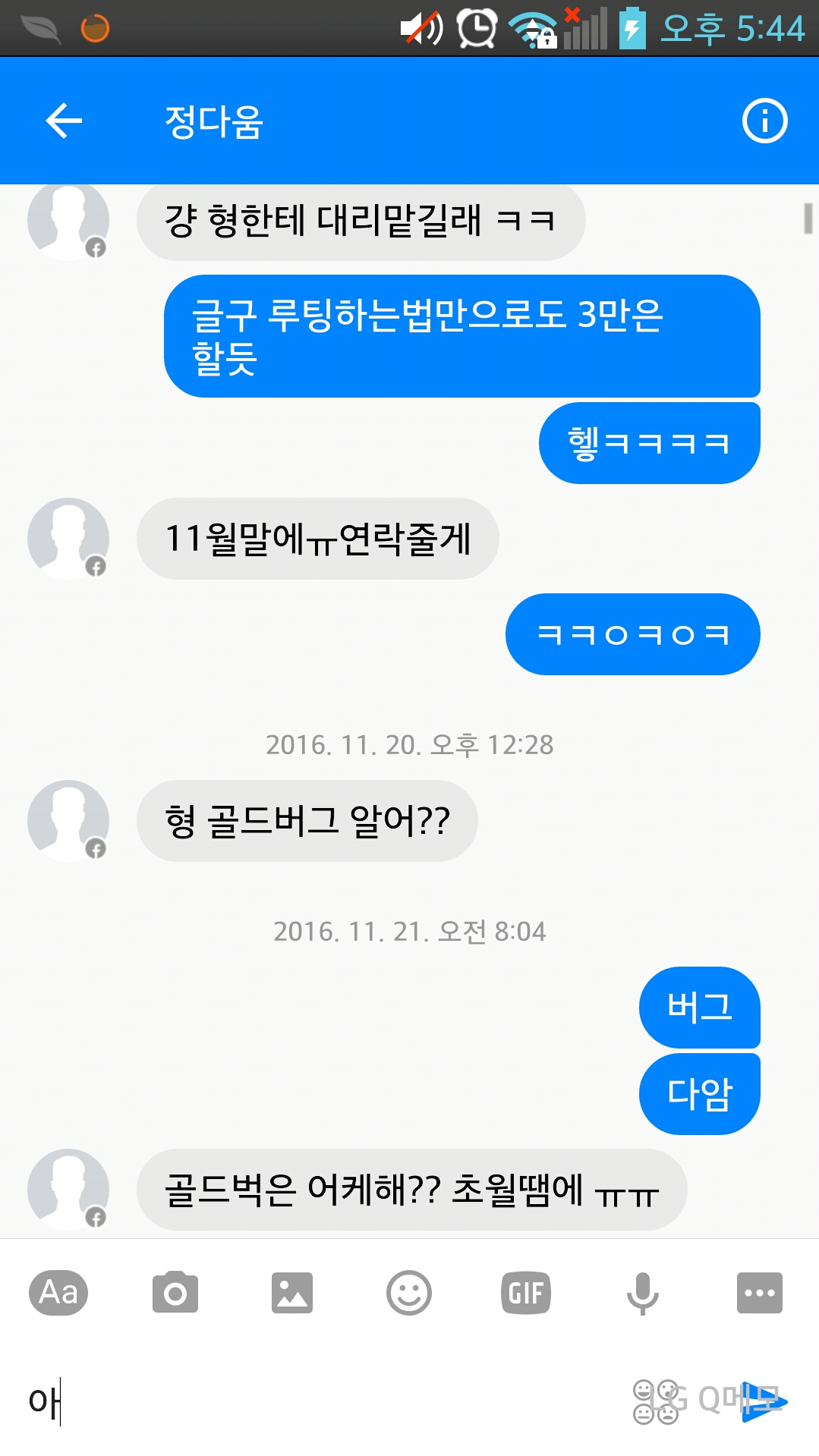This screenshot has height=1456, width=819.
Task: Open the emoji and sticker picker
Action: (x=409, y=1292)
